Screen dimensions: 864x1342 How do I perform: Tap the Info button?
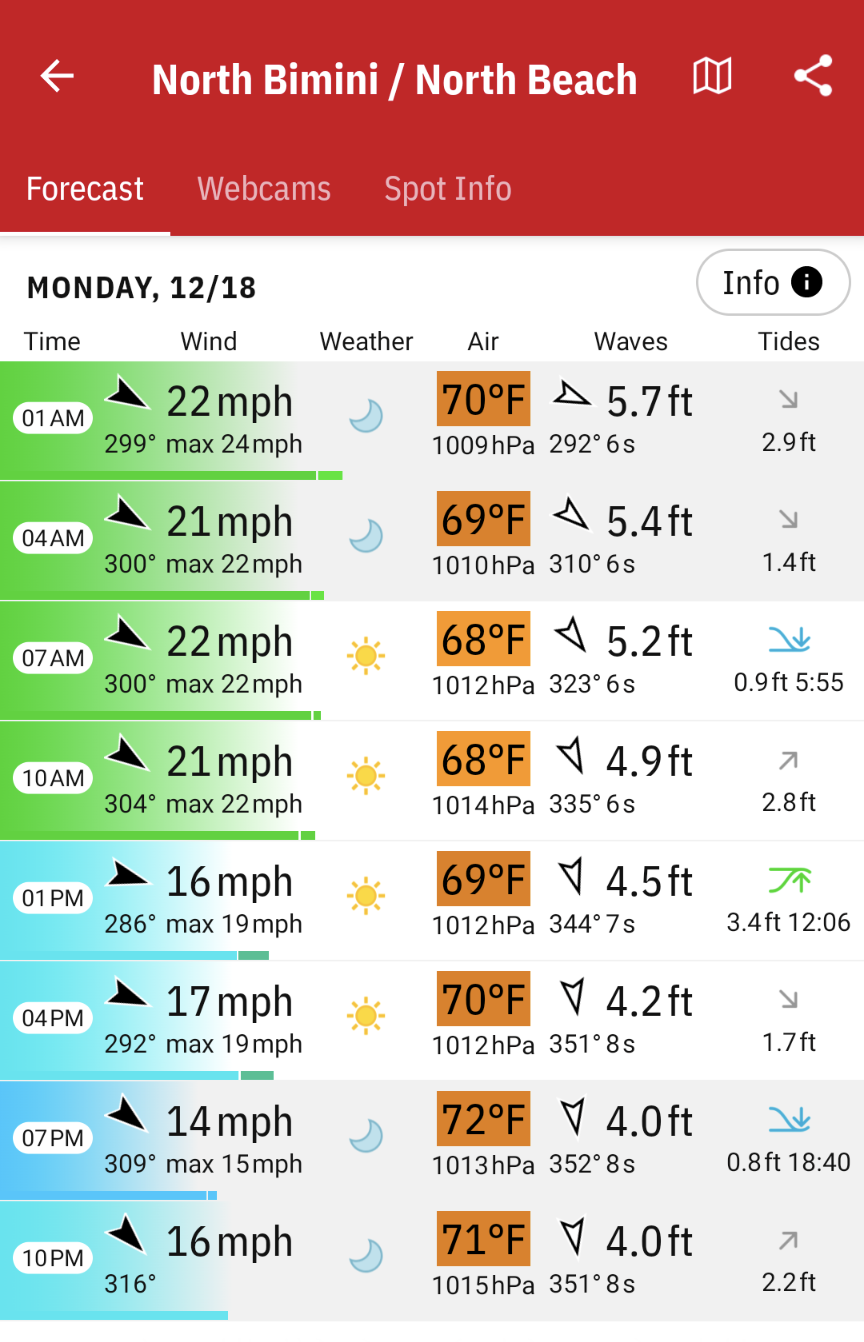point(772,283)
